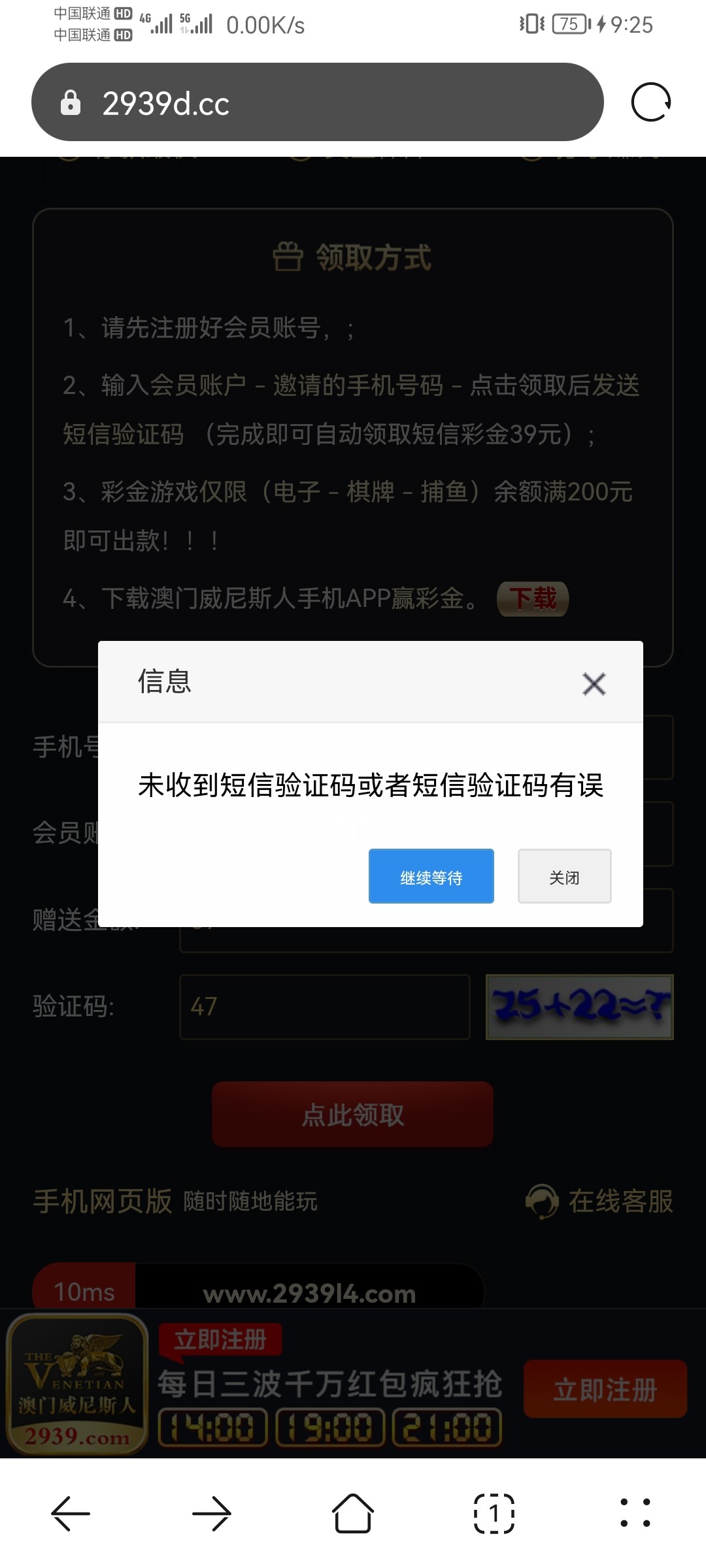
Task: Tap the blue 继续等待 button
Action: click(x=431, y=876)
